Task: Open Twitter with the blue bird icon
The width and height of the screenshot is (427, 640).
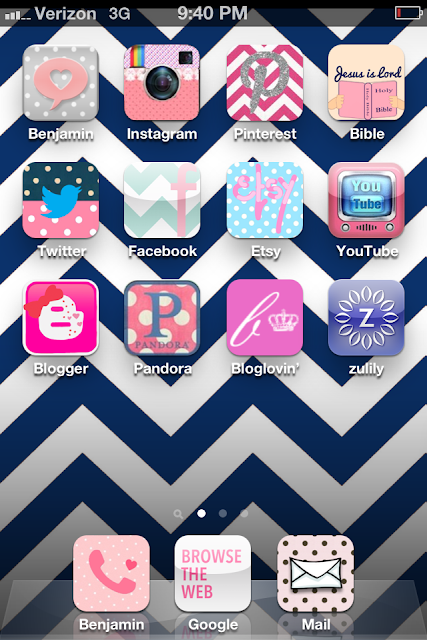Action: [61, 200]
